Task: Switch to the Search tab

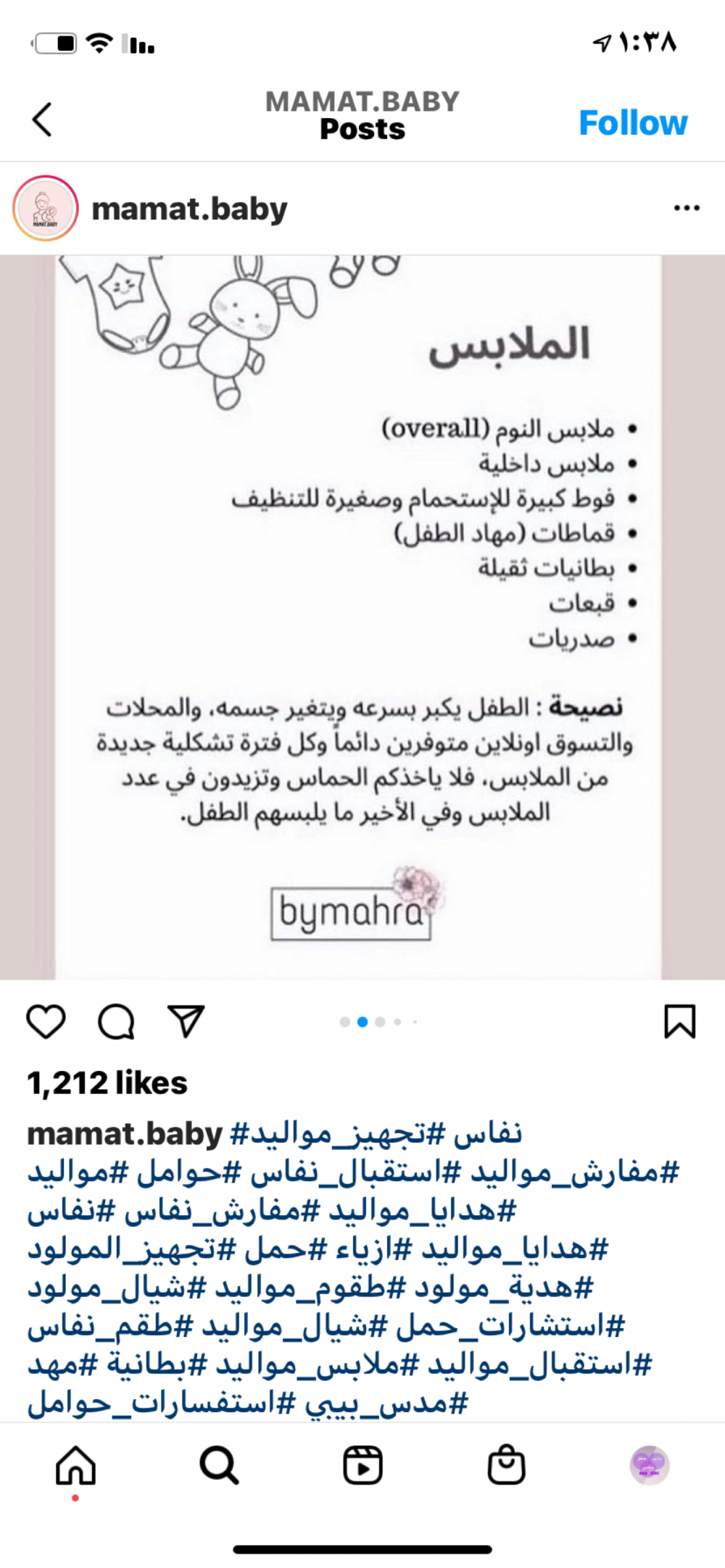Action: click(x=219, y=1465)
